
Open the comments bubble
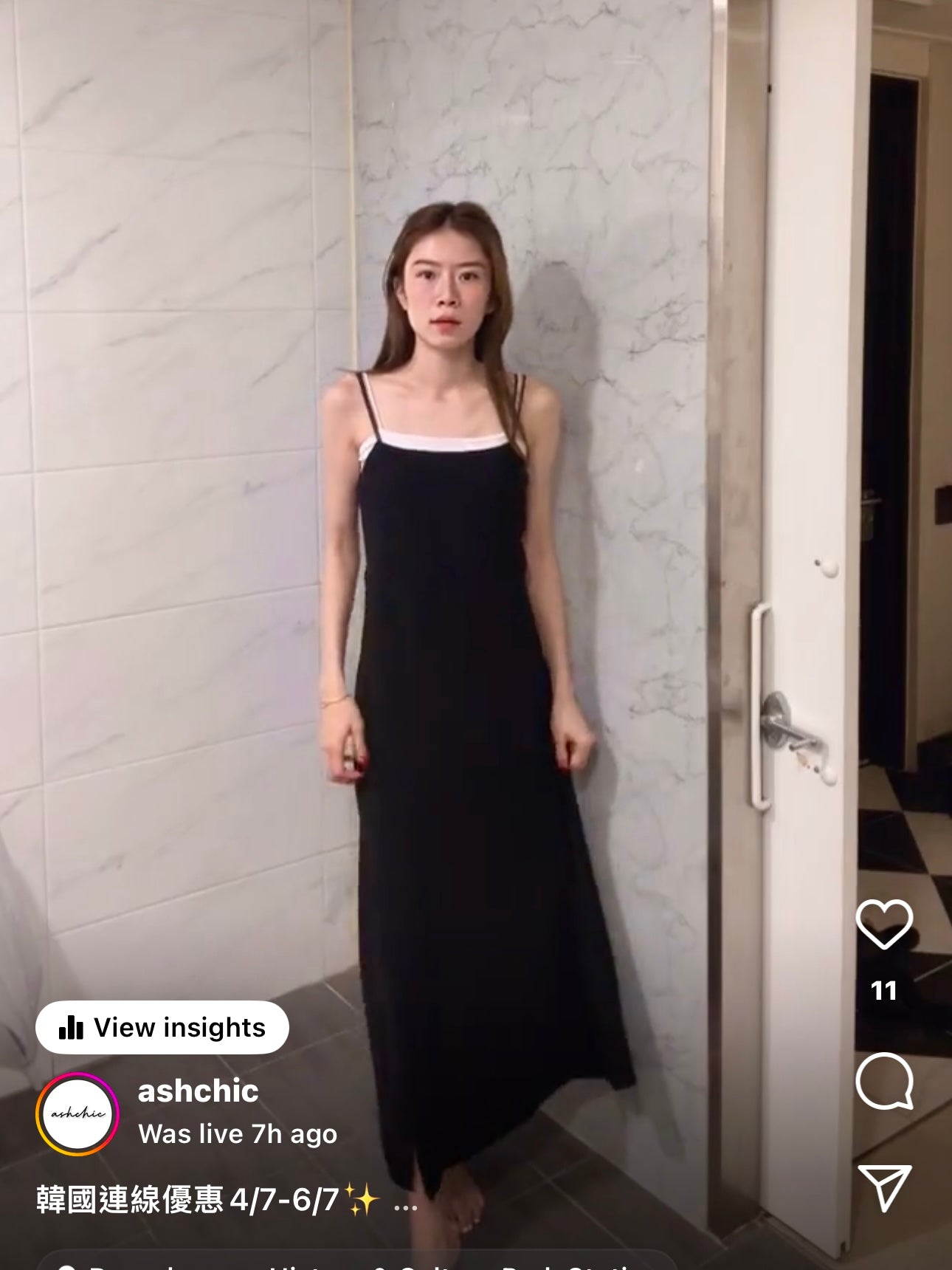point(883,1081)
